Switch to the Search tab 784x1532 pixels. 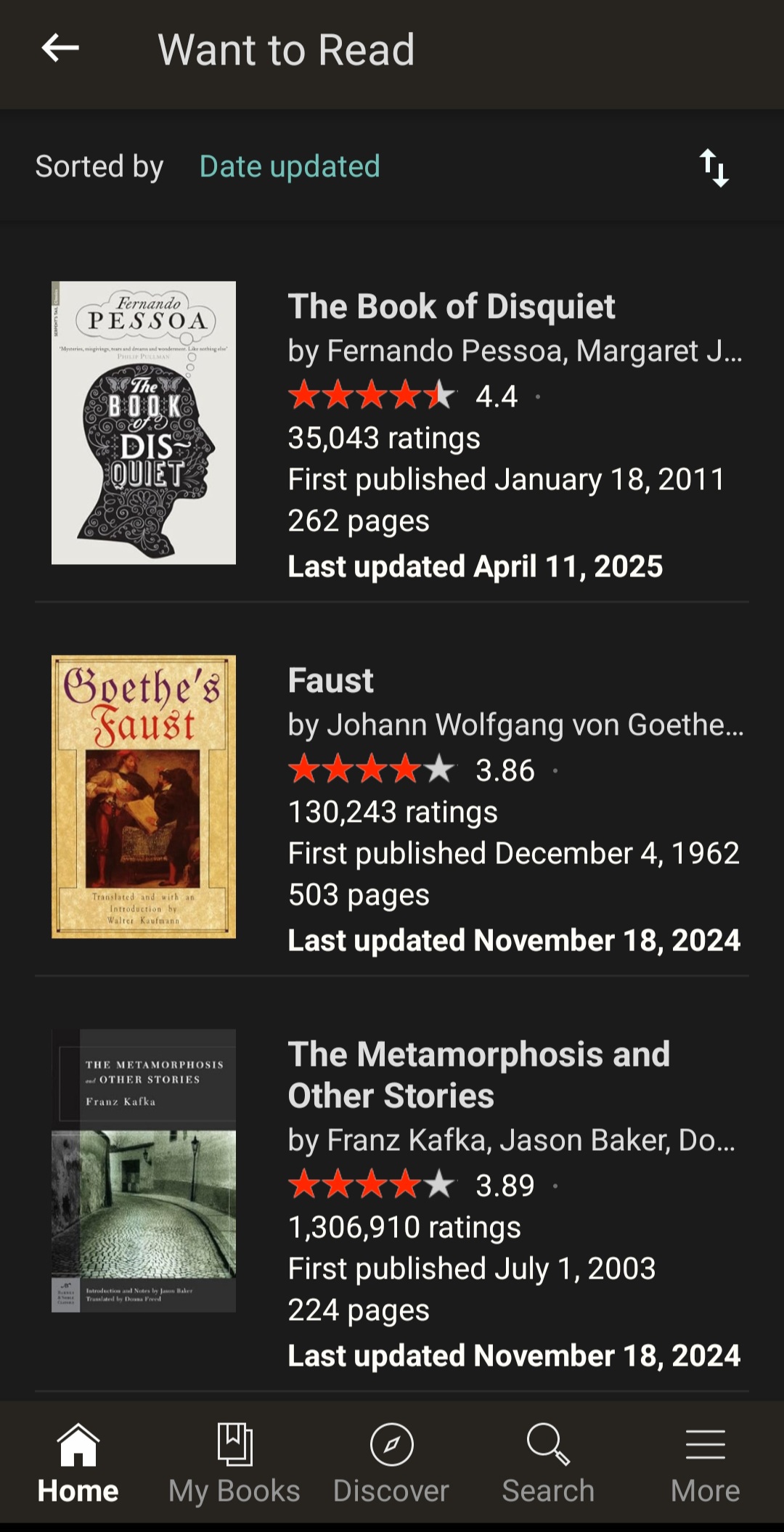548,1463
